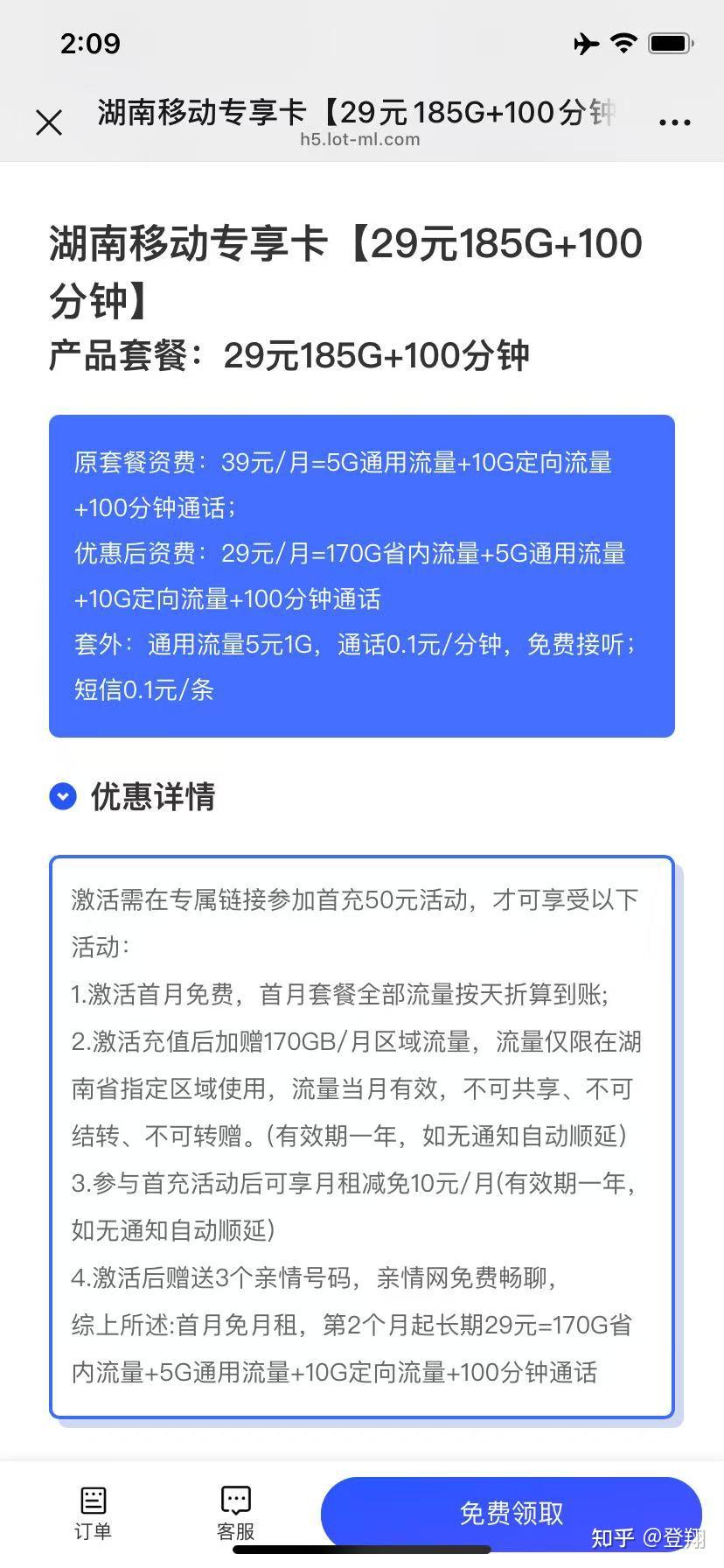The image size is (724, 1568).
Task: Tap the 2:09 clock in status bar
Action: (92, 43)
